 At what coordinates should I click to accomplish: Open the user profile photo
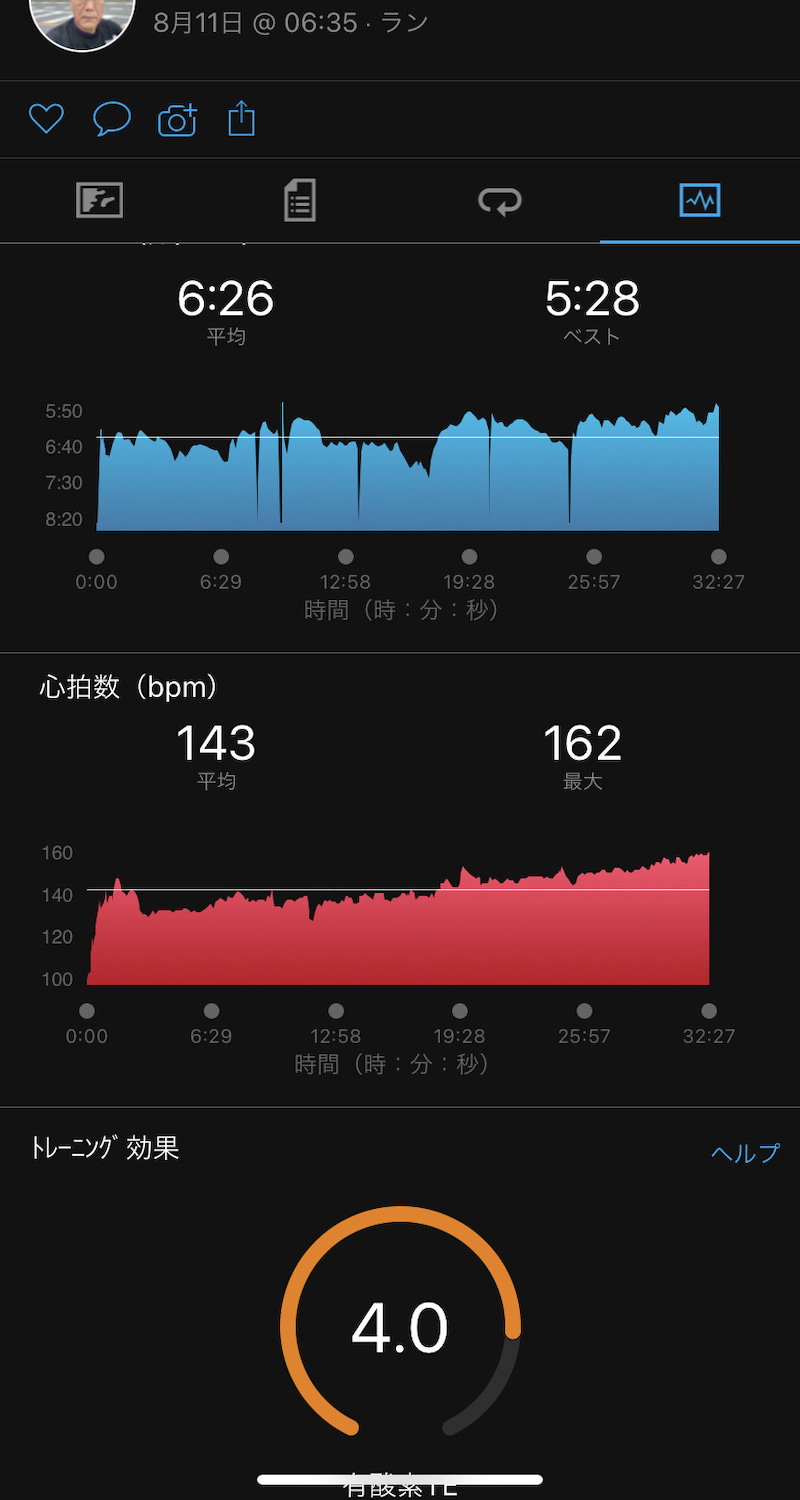pos(83,20)
